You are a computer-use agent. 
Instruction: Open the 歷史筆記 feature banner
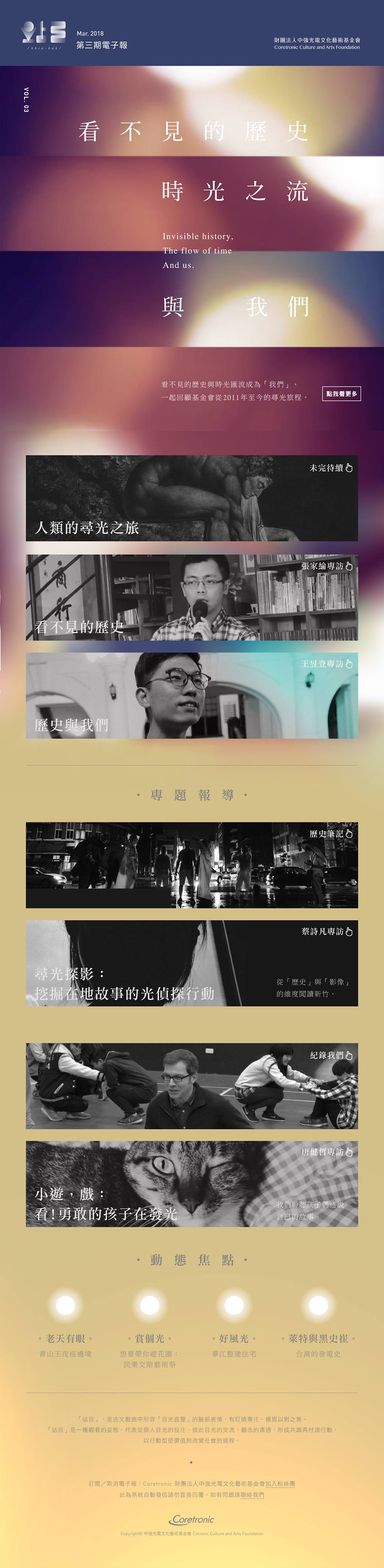point(192,865)
